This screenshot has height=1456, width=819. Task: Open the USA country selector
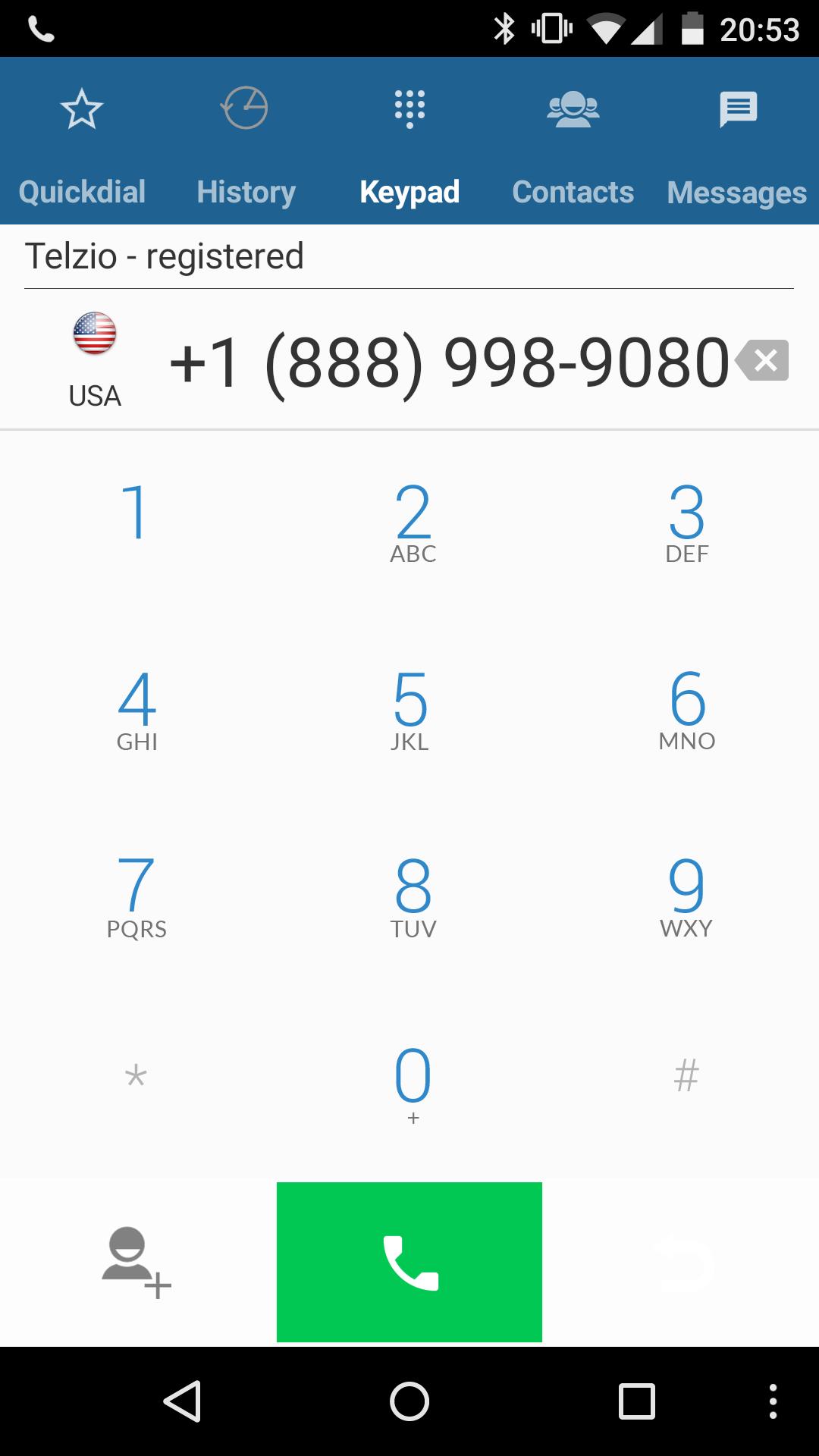click(x=95, y=360)
